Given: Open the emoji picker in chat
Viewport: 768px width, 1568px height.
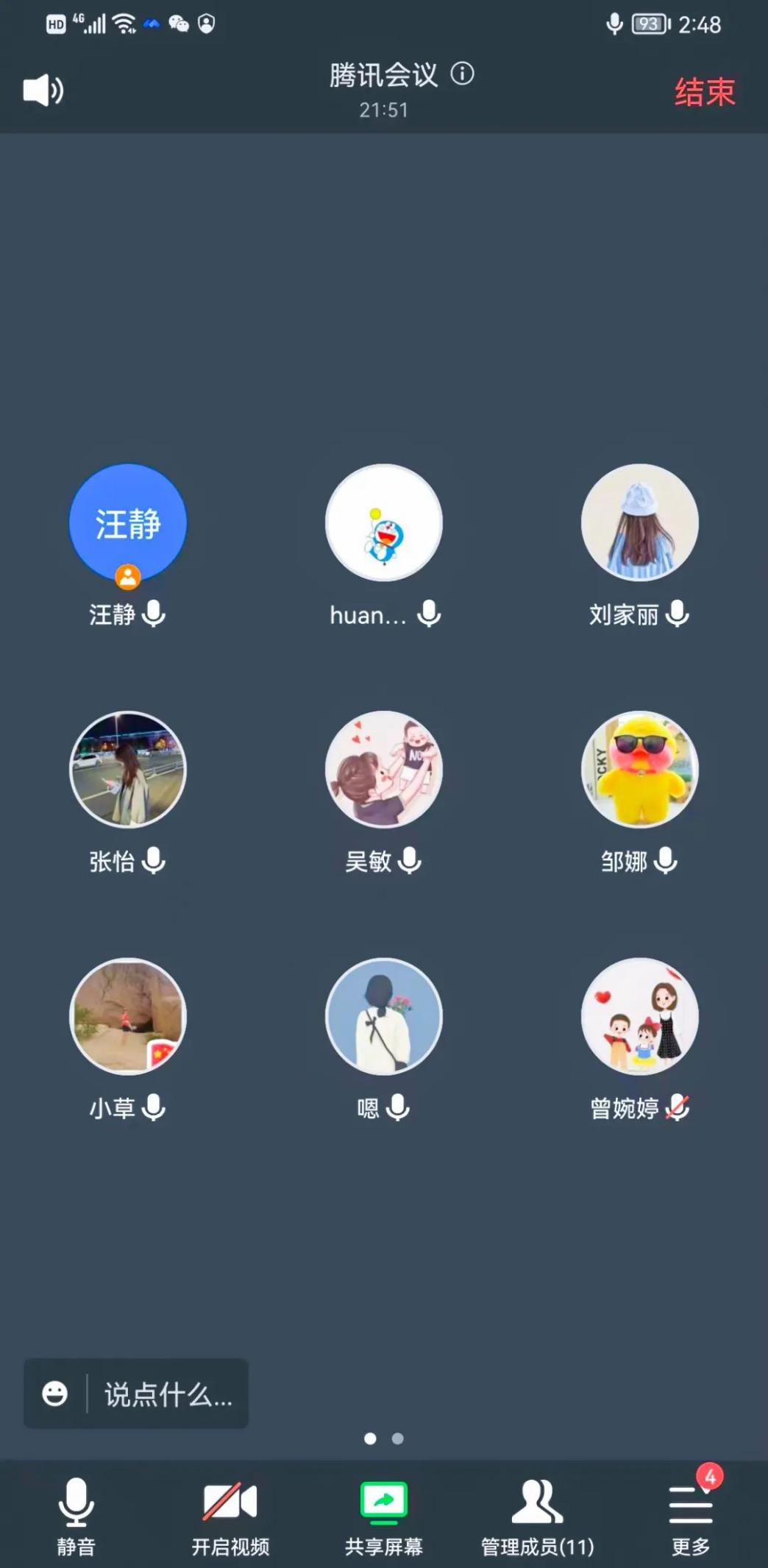Looking at the screenshot, I should tap(55, 1393).
